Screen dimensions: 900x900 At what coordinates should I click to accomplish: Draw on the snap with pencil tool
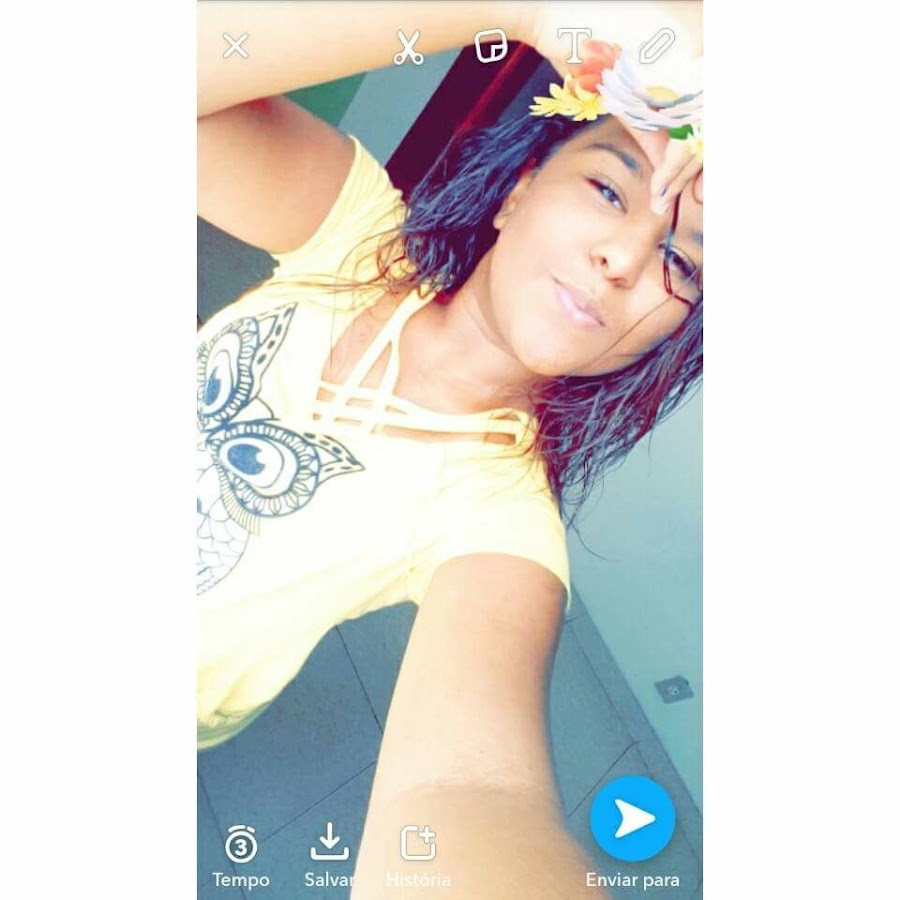click(656, 46)
